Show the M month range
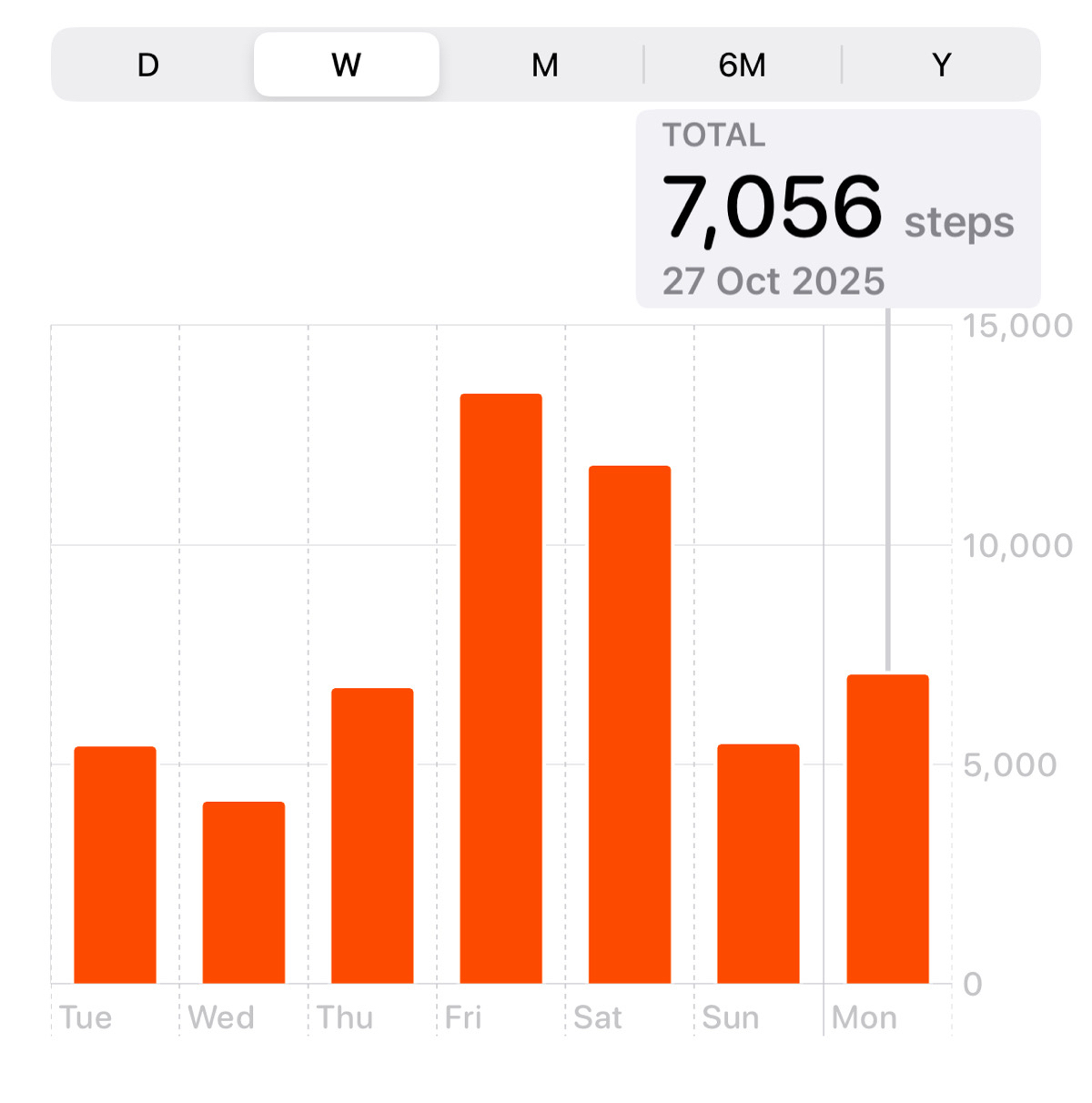1092x1103 pixels. [544, 65]
